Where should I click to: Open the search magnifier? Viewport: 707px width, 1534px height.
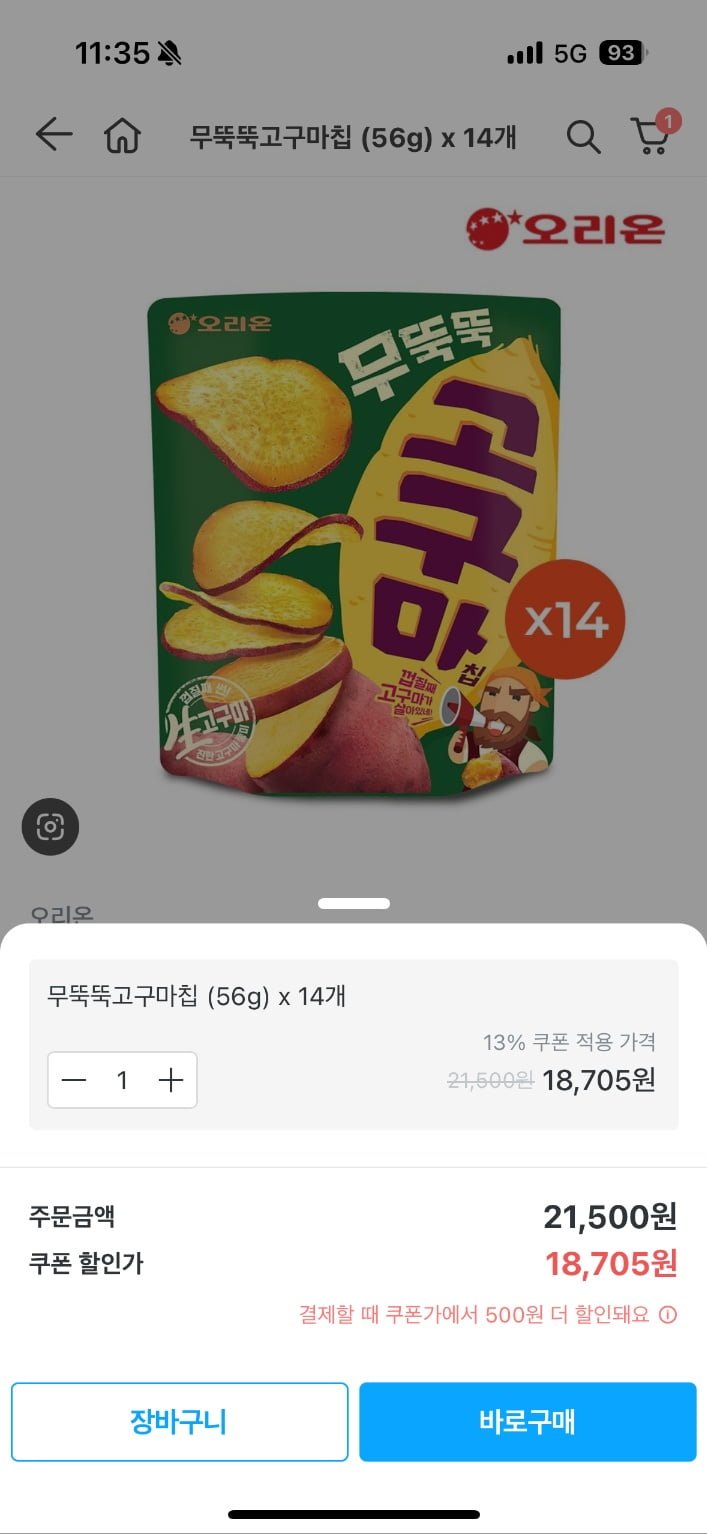coord(583,136)
